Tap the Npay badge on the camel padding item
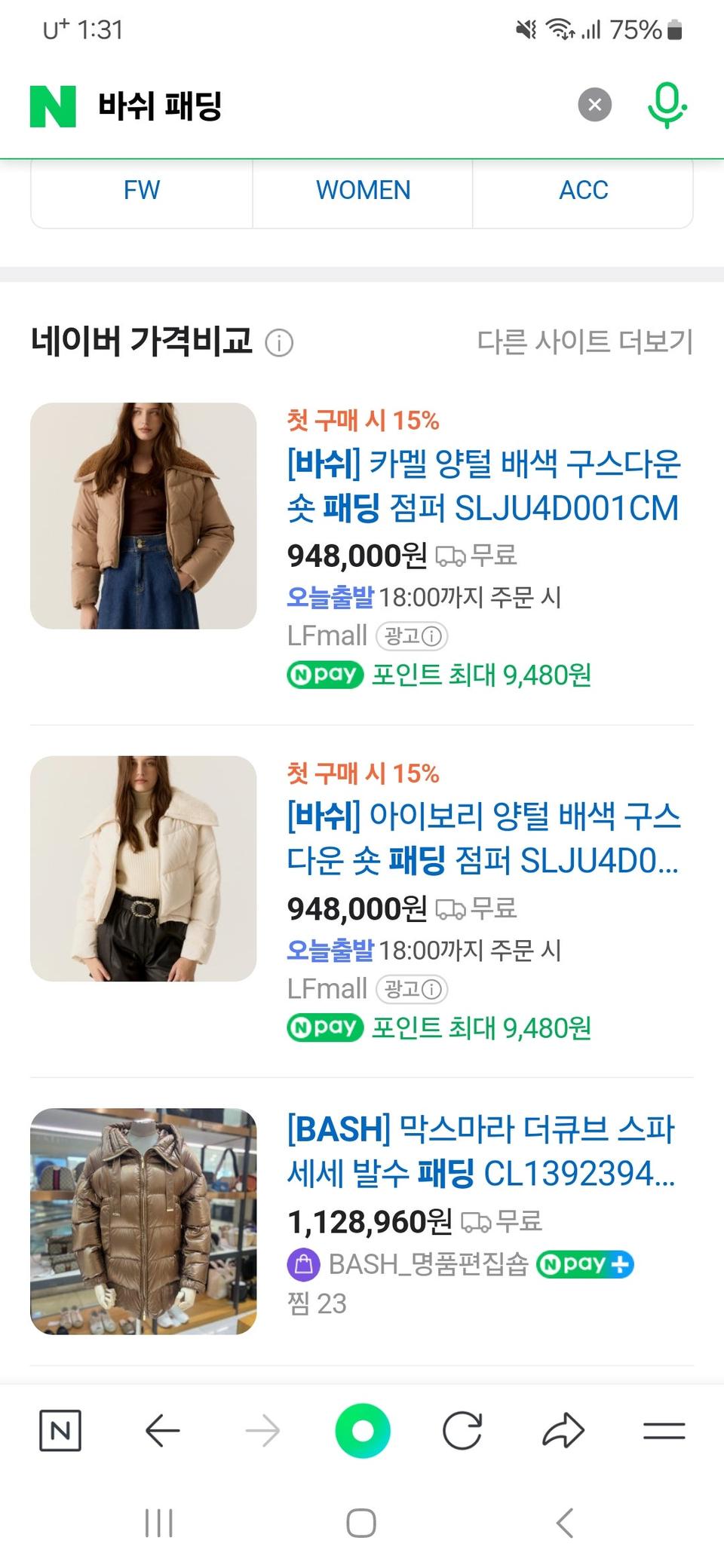Viewport: 724px width, 1568px height. [x=324, y=673]
